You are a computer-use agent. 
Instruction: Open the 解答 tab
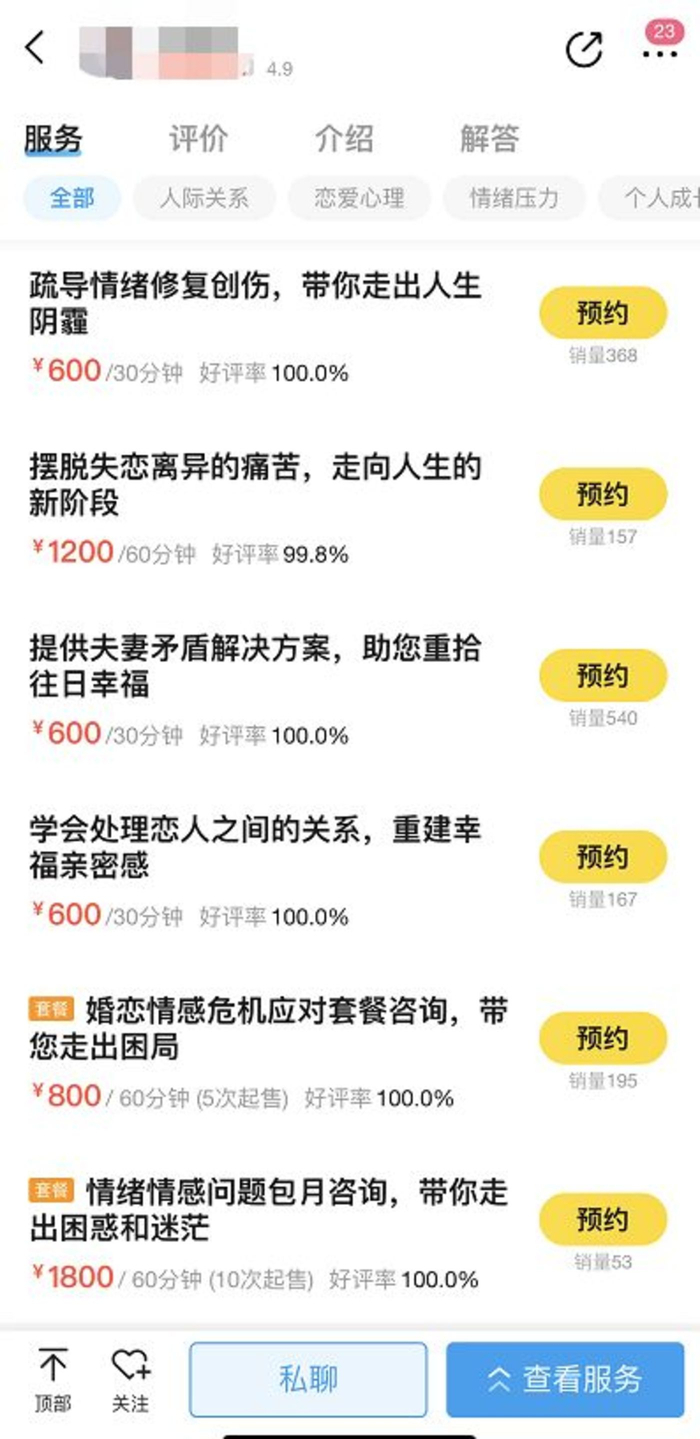coord(489,138)
